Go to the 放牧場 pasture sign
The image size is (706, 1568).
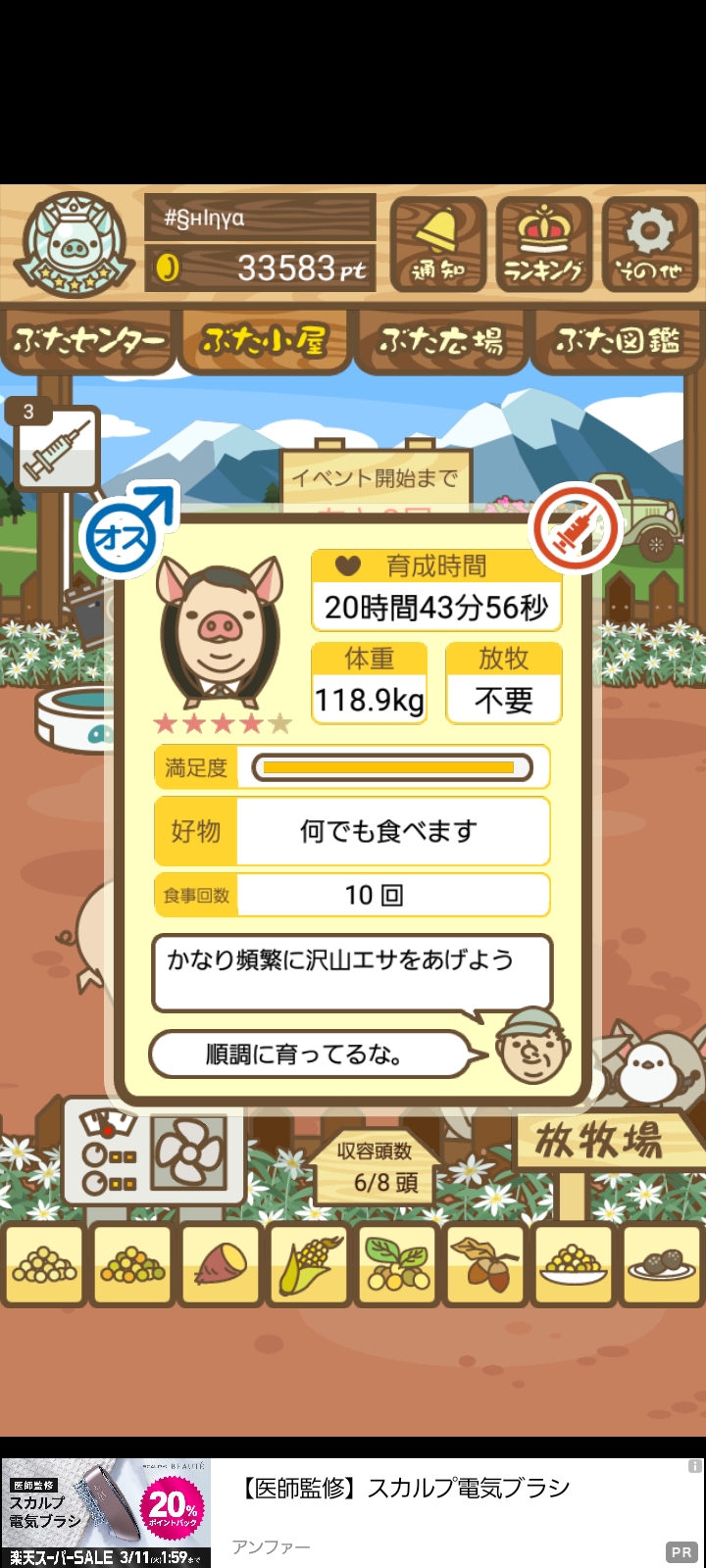click(x=598, y=1142)
